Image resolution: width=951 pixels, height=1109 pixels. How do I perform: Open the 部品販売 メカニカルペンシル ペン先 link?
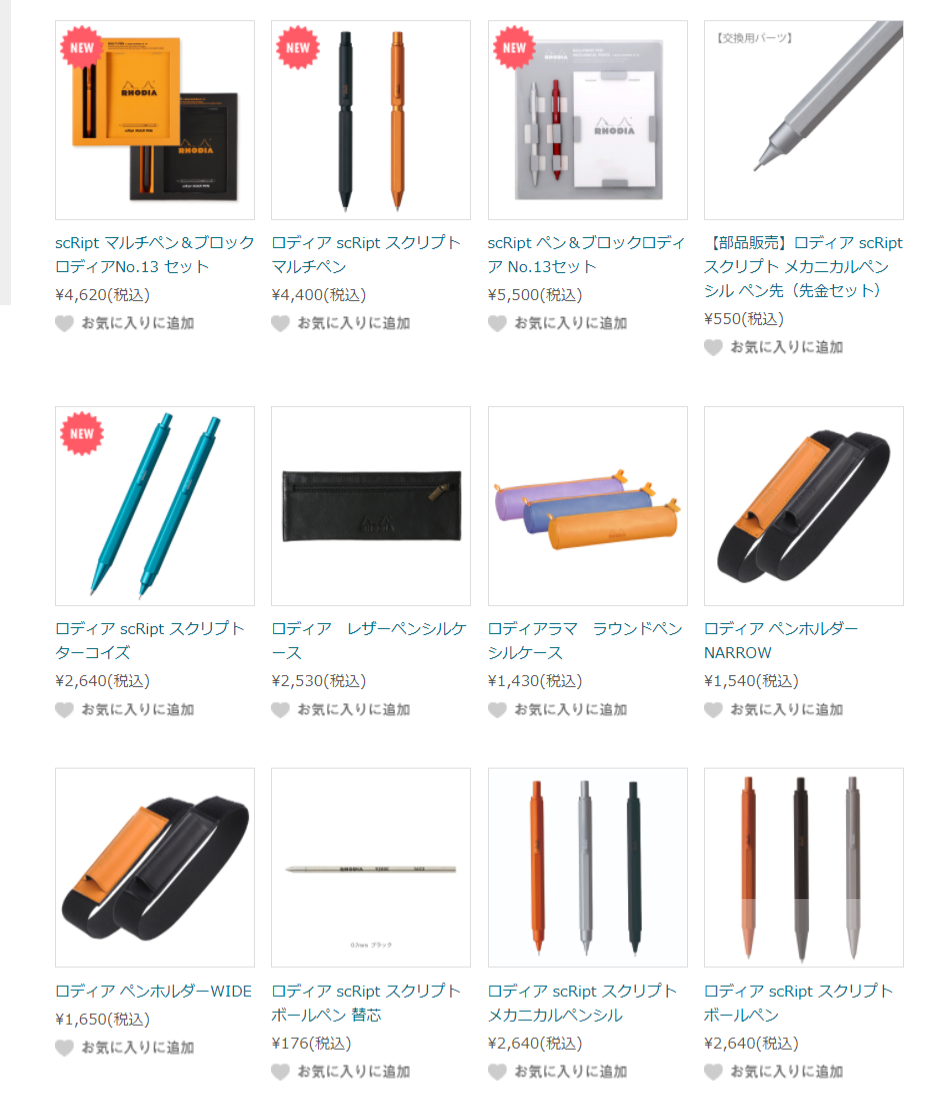point(803,266)
